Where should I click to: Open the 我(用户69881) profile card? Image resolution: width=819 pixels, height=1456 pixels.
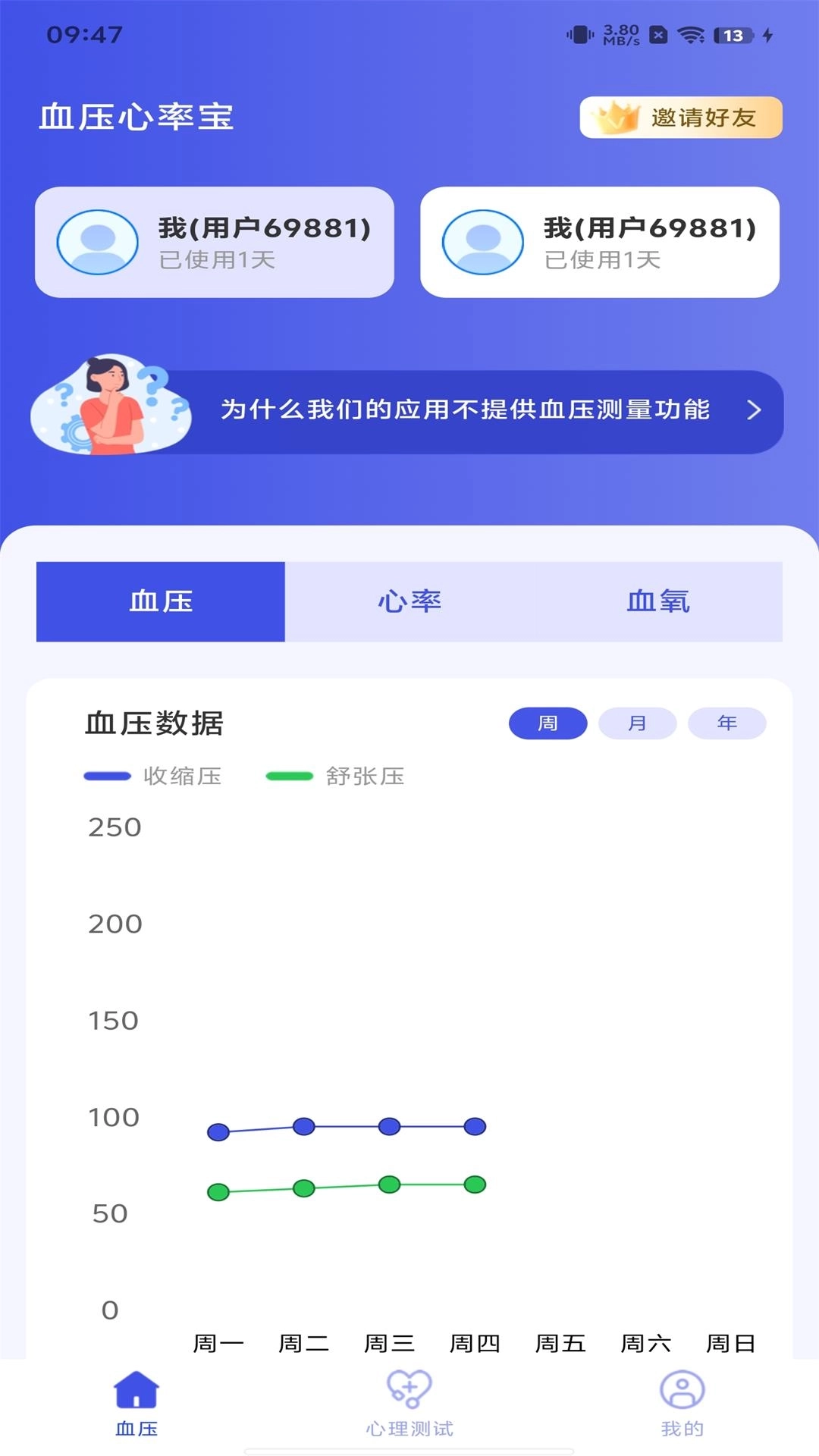point(215,241)
